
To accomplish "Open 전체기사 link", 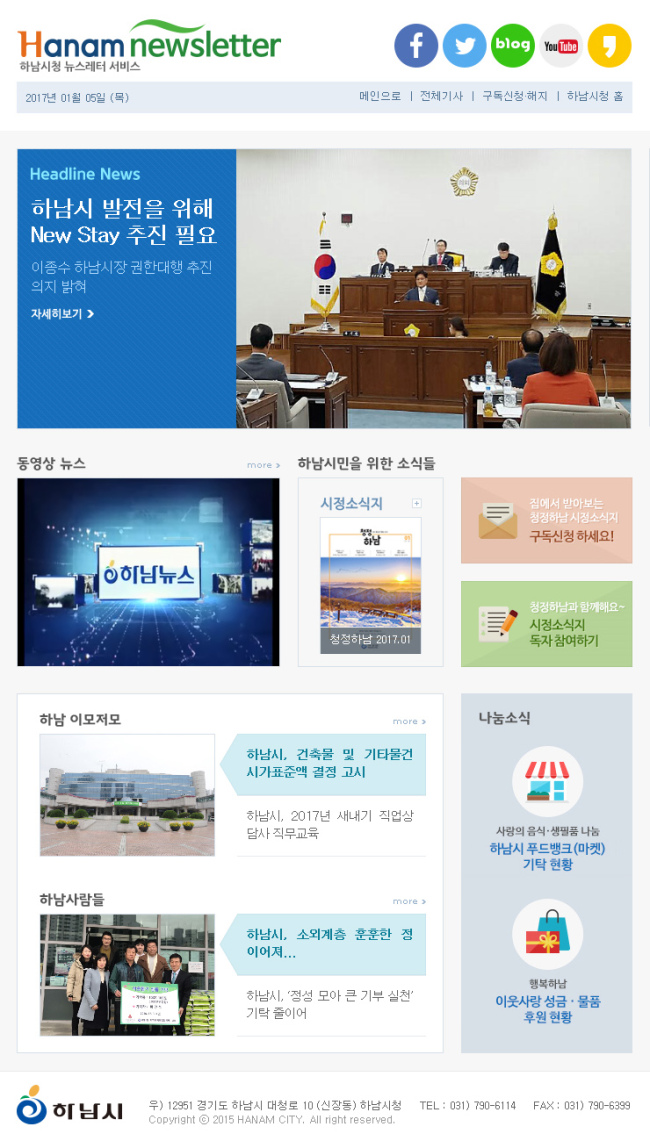I will coord(441,96).
